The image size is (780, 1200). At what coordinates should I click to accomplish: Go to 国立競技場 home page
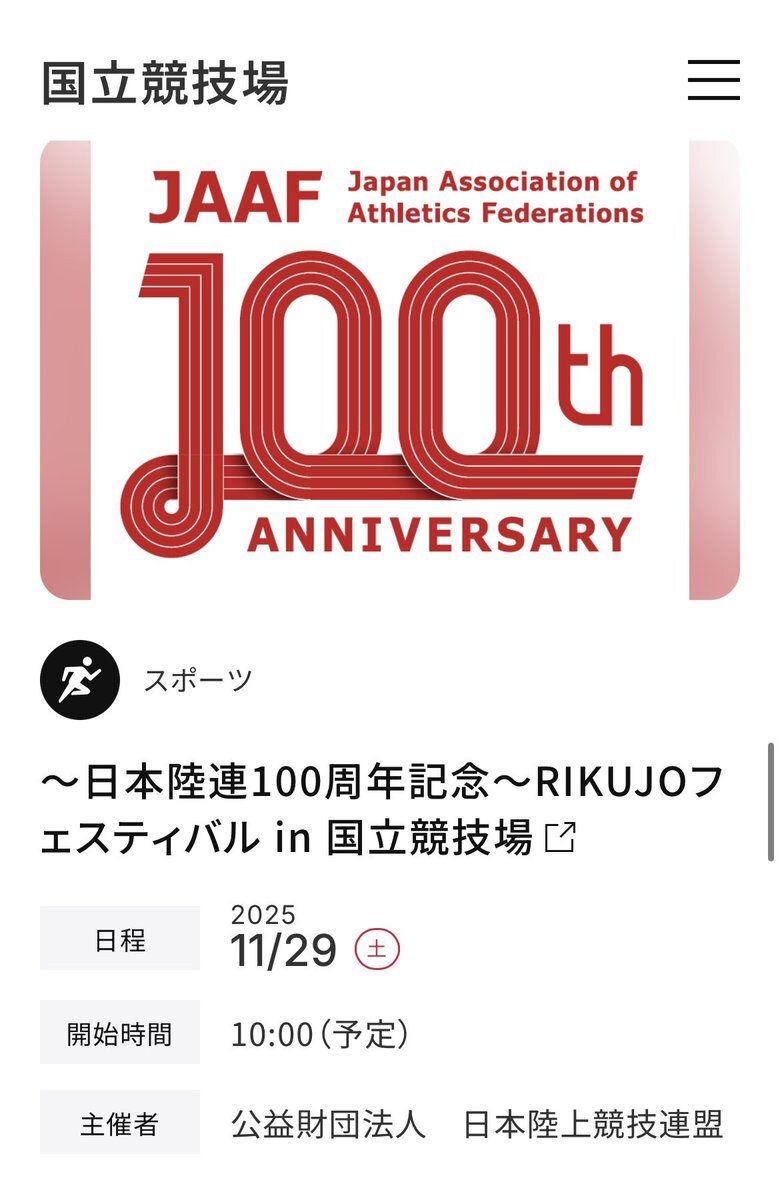pos(165,82)
